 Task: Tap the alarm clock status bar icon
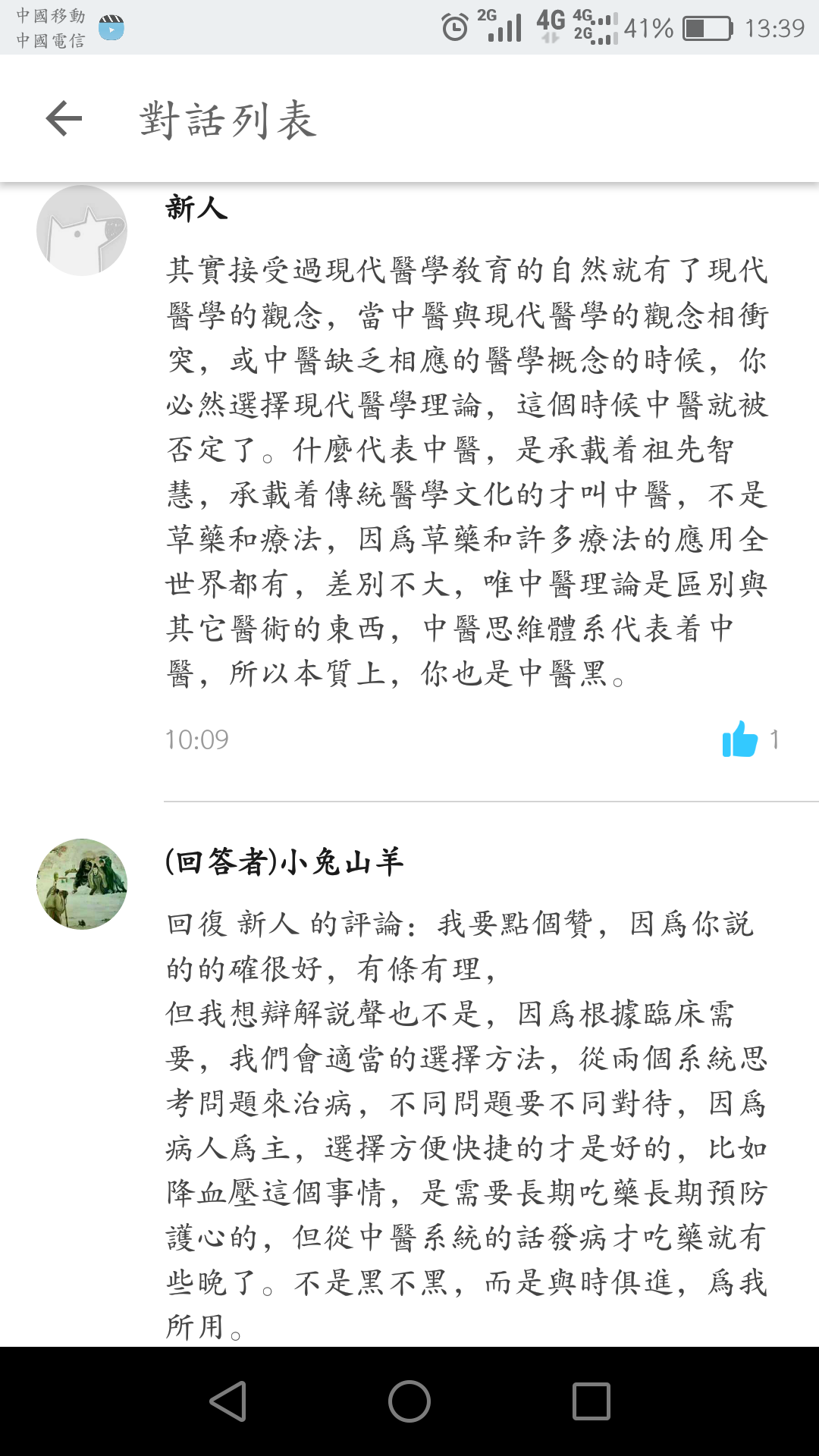pyautogui.click(x=456, y=25)
